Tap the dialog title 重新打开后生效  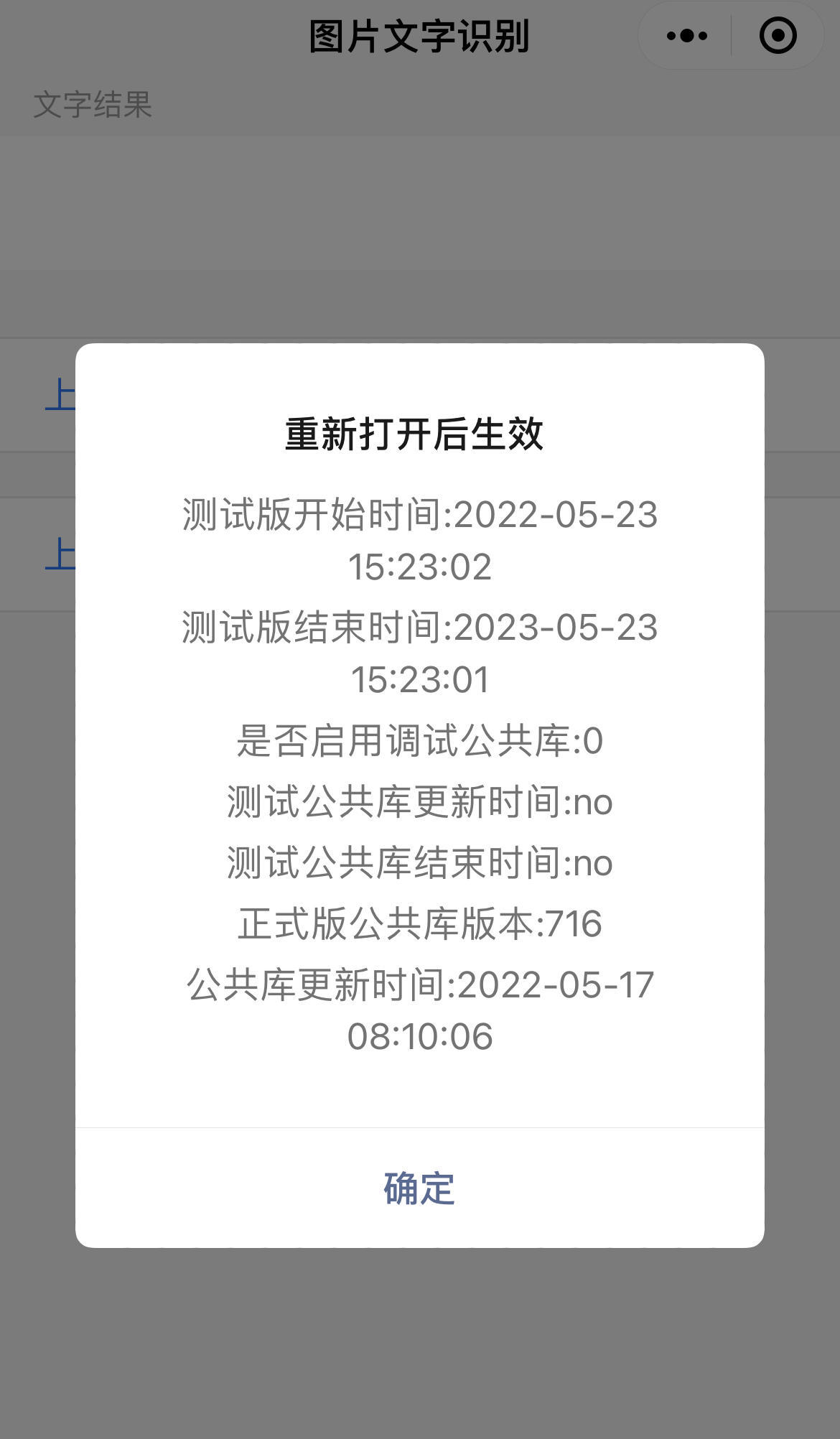[419, 434]
